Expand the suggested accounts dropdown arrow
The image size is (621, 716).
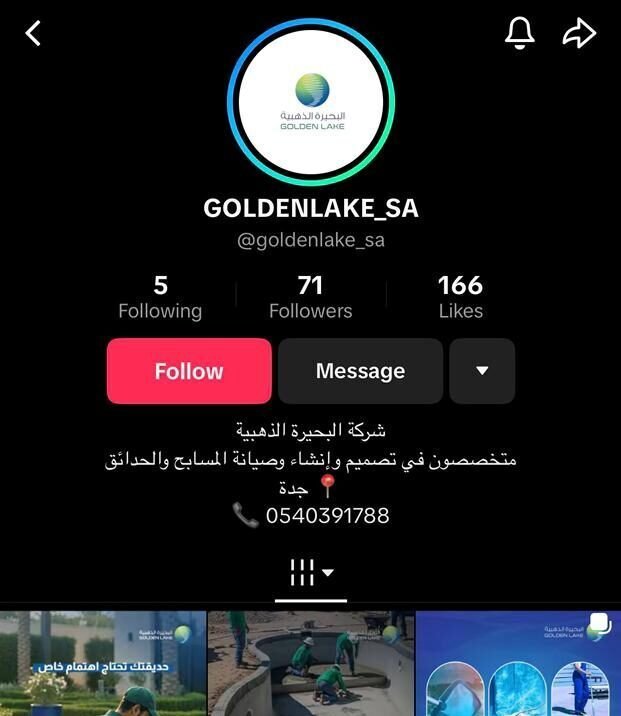[x=482, y=371]
